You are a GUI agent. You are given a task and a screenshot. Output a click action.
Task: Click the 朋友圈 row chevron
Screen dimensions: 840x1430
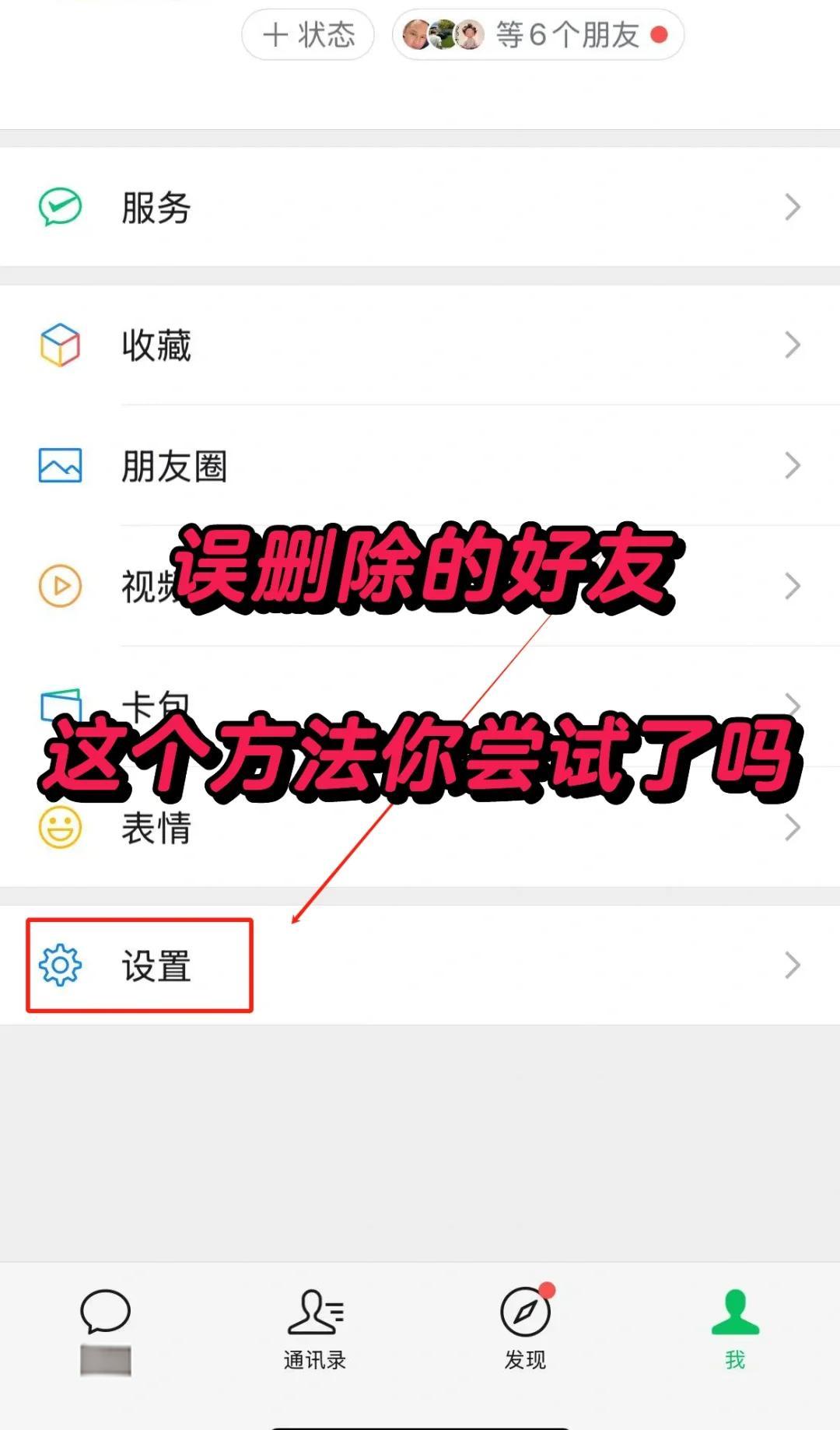pos(793,464)
